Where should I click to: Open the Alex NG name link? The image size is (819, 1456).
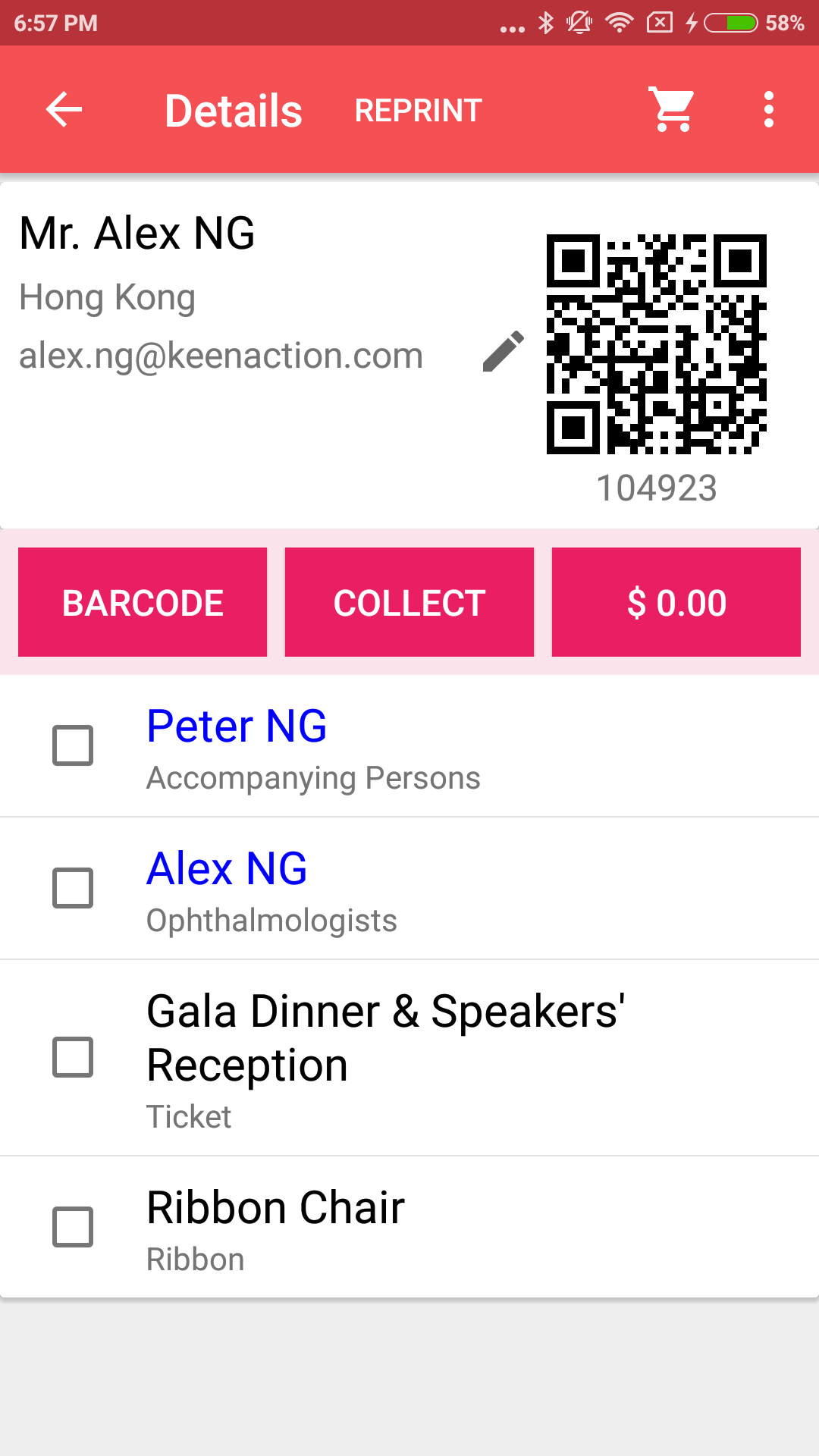[227, 868]
